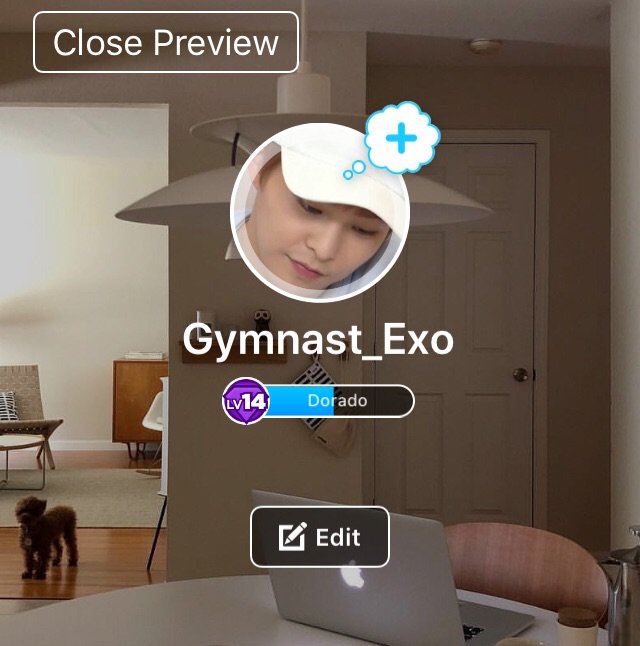This screenshot has height=646, width=640.
Task: Open the Edit profile button
Action: tap(320, 537)
